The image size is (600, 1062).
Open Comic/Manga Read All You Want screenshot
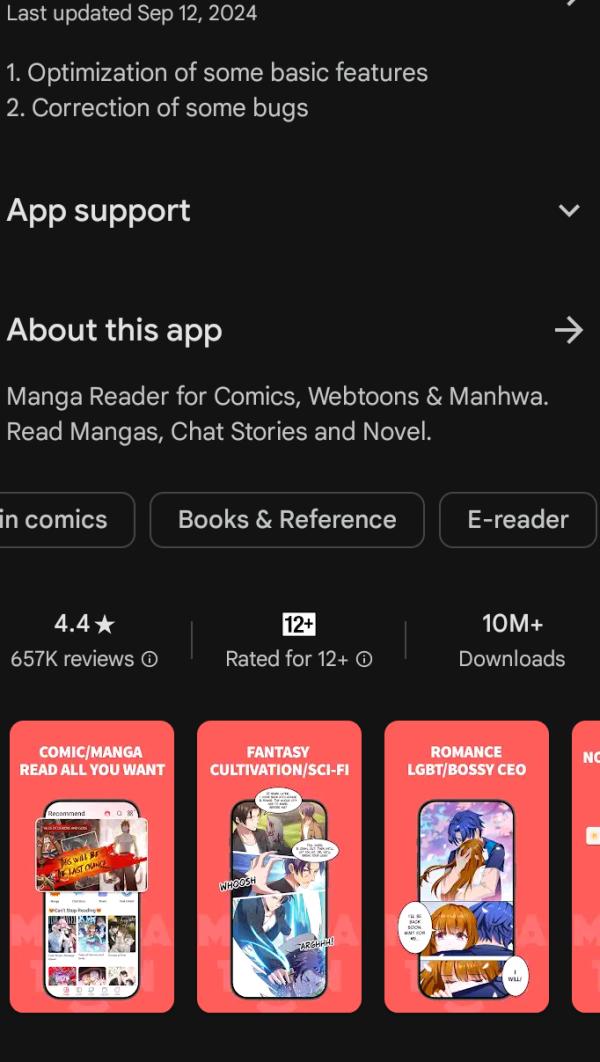coord(92,866)
